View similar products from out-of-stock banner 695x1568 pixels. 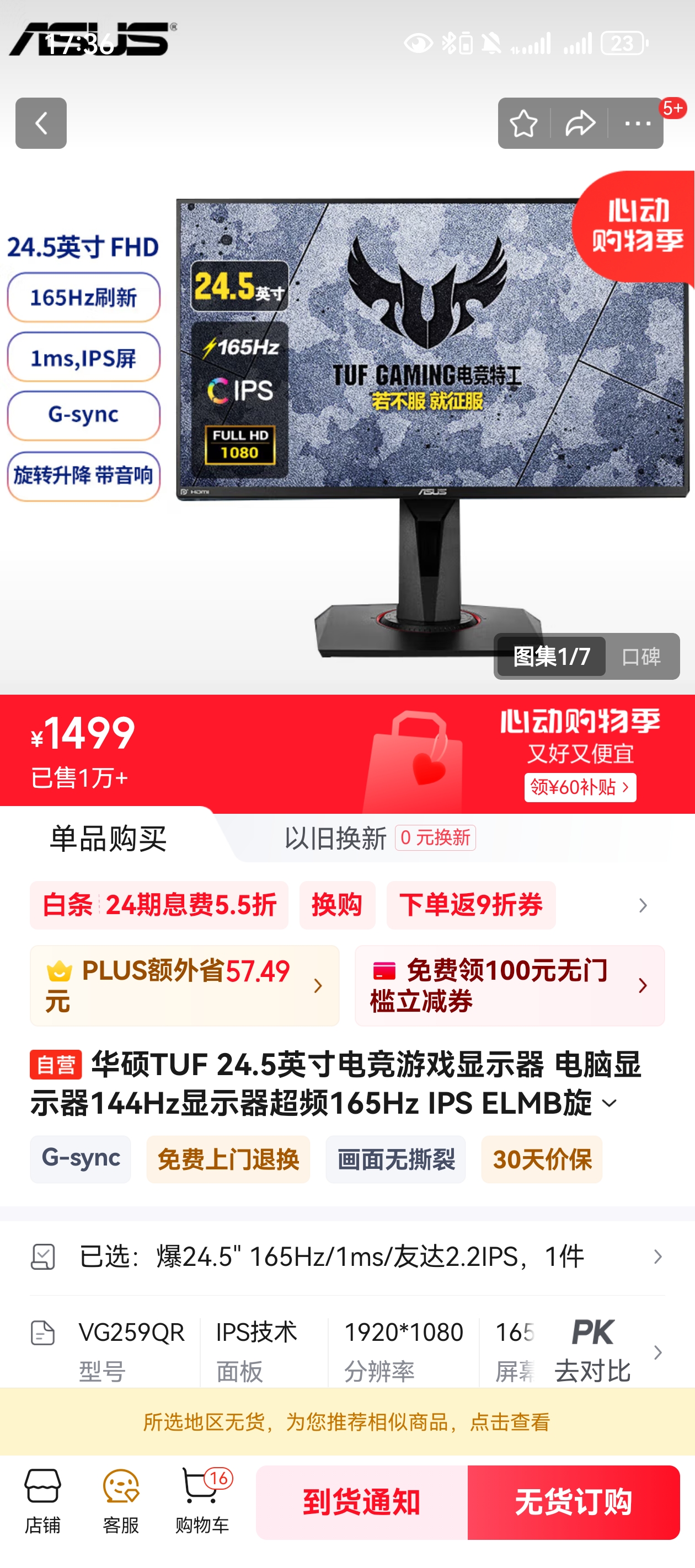click(x=347, y=1422)
